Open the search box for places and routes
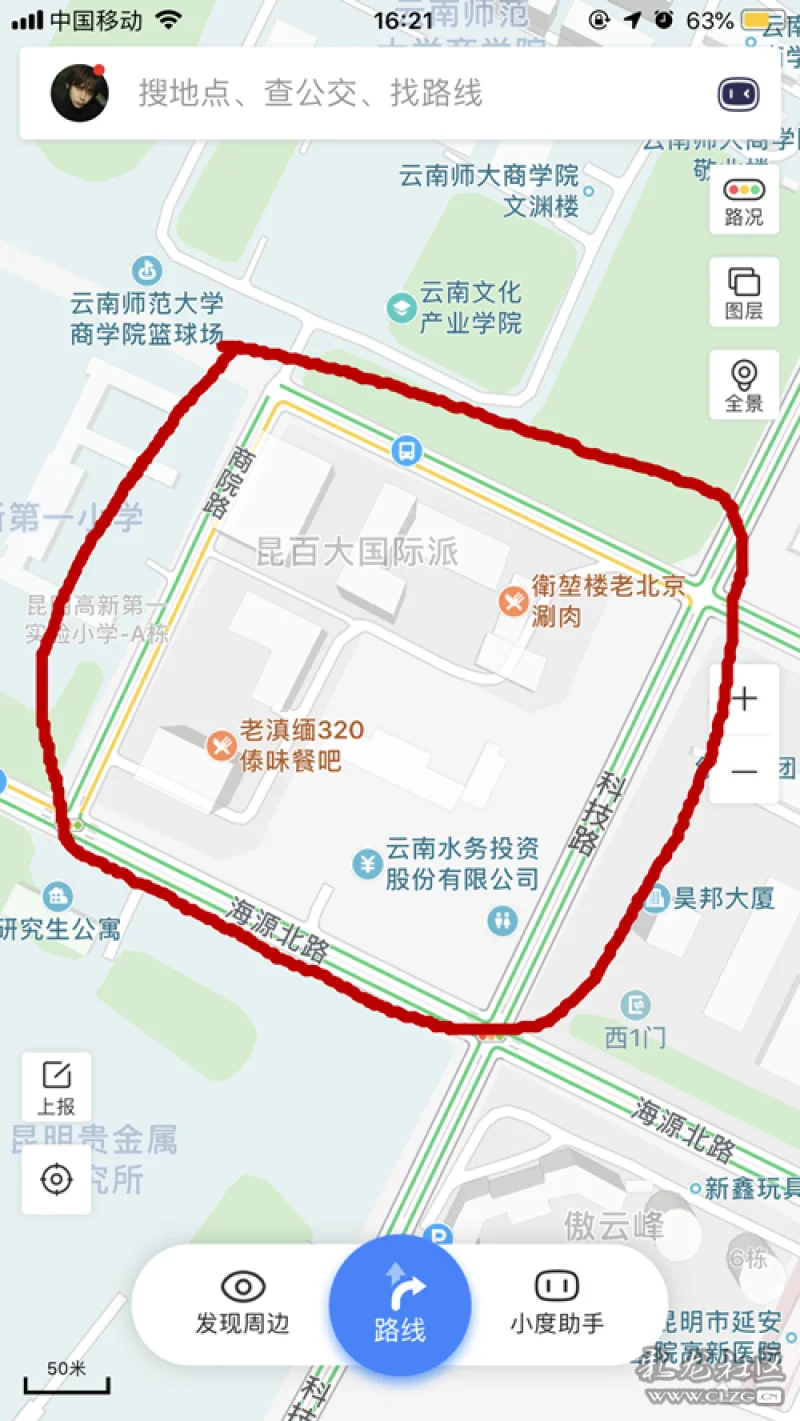The width and height of the screenshot is (800, 1421). pyautogui.click(x=400, y=94)
